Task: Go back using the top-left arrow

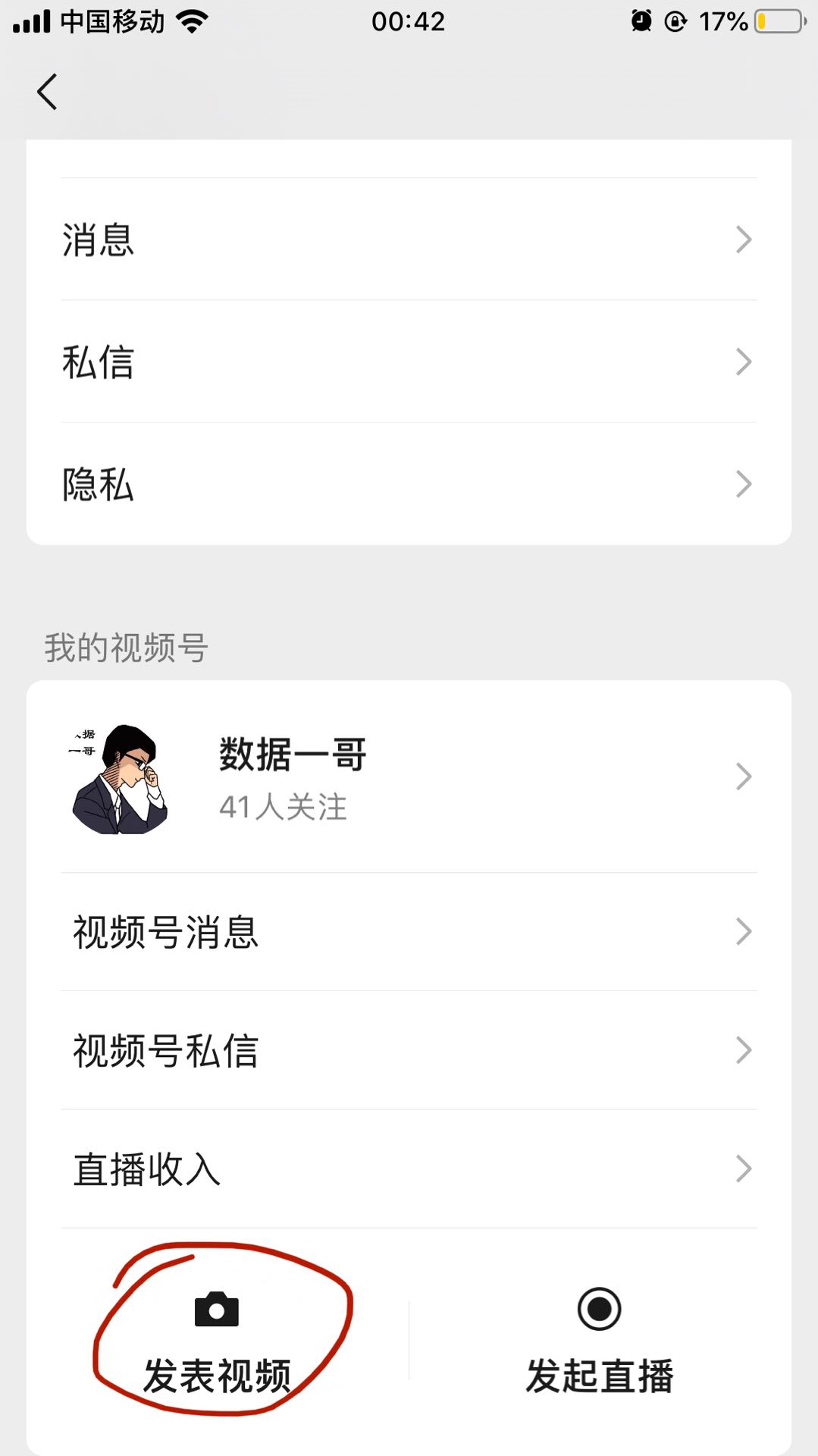Action: tap(47, 92)
